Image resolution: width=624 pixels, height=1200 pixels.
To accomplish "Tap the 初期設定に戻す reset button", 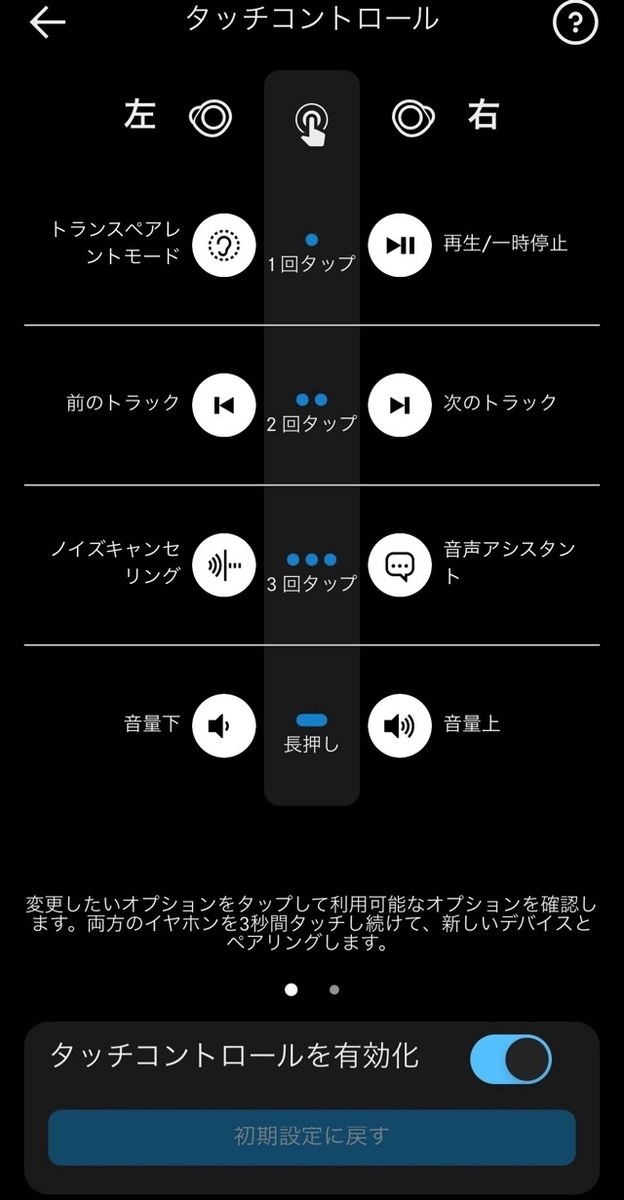I will (312, 1137).
